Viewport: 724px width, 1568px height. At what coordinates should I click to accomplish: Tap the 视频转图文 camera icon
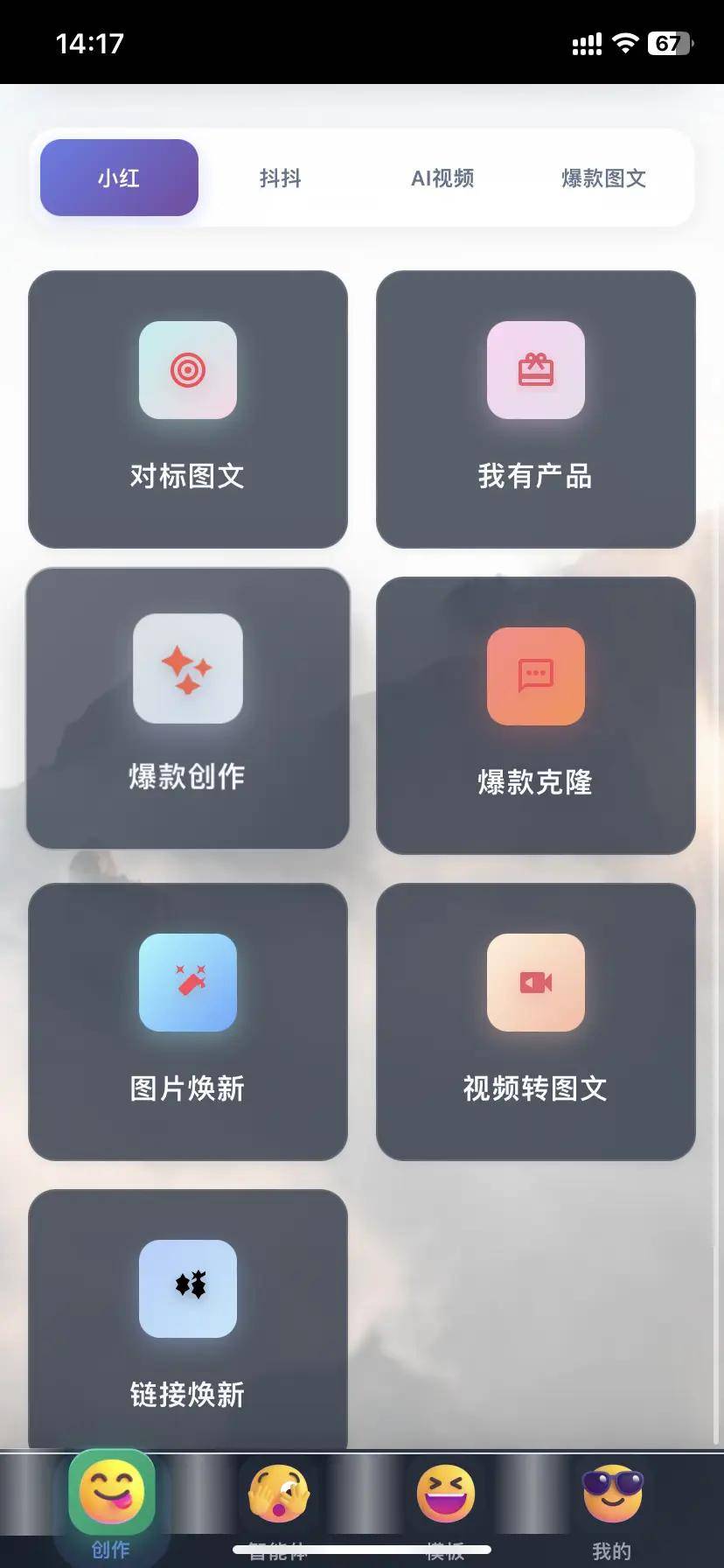pyautogui.click(x=536, y=983)
